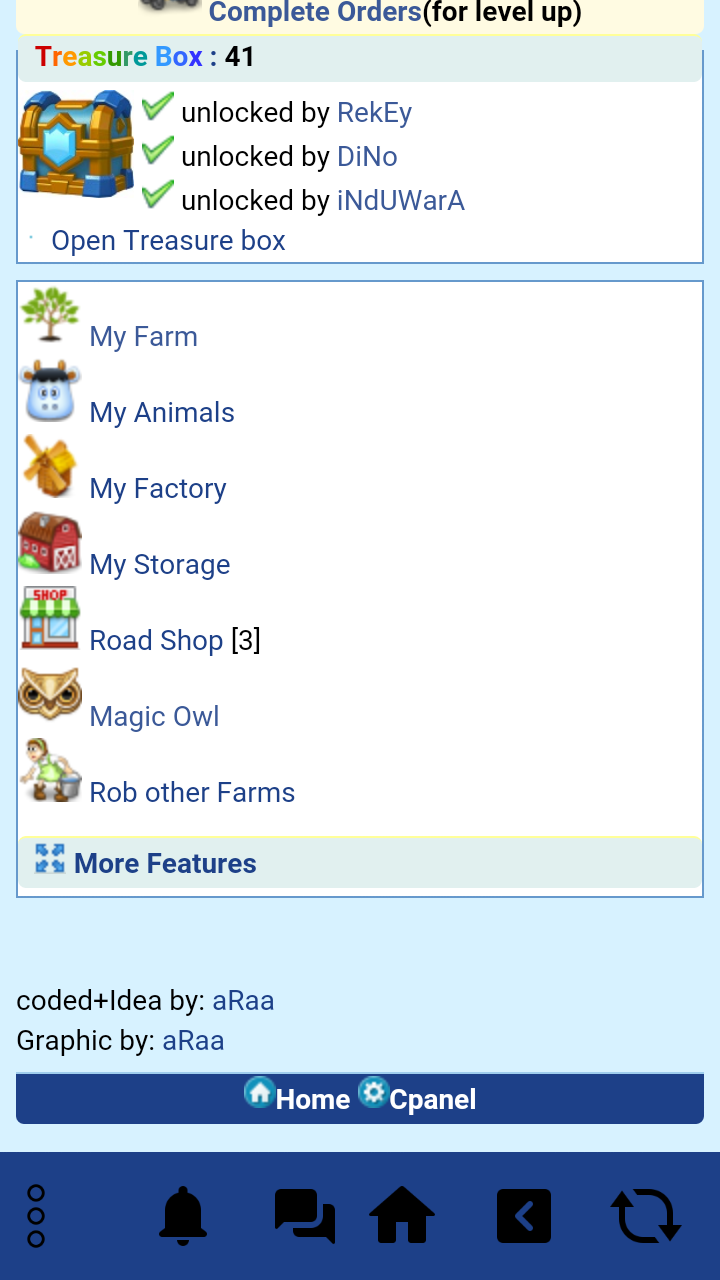The height and width of the screenshot is (1280, 720).
Task: Open the three-dot options menu
Action: click(36, 1216)
